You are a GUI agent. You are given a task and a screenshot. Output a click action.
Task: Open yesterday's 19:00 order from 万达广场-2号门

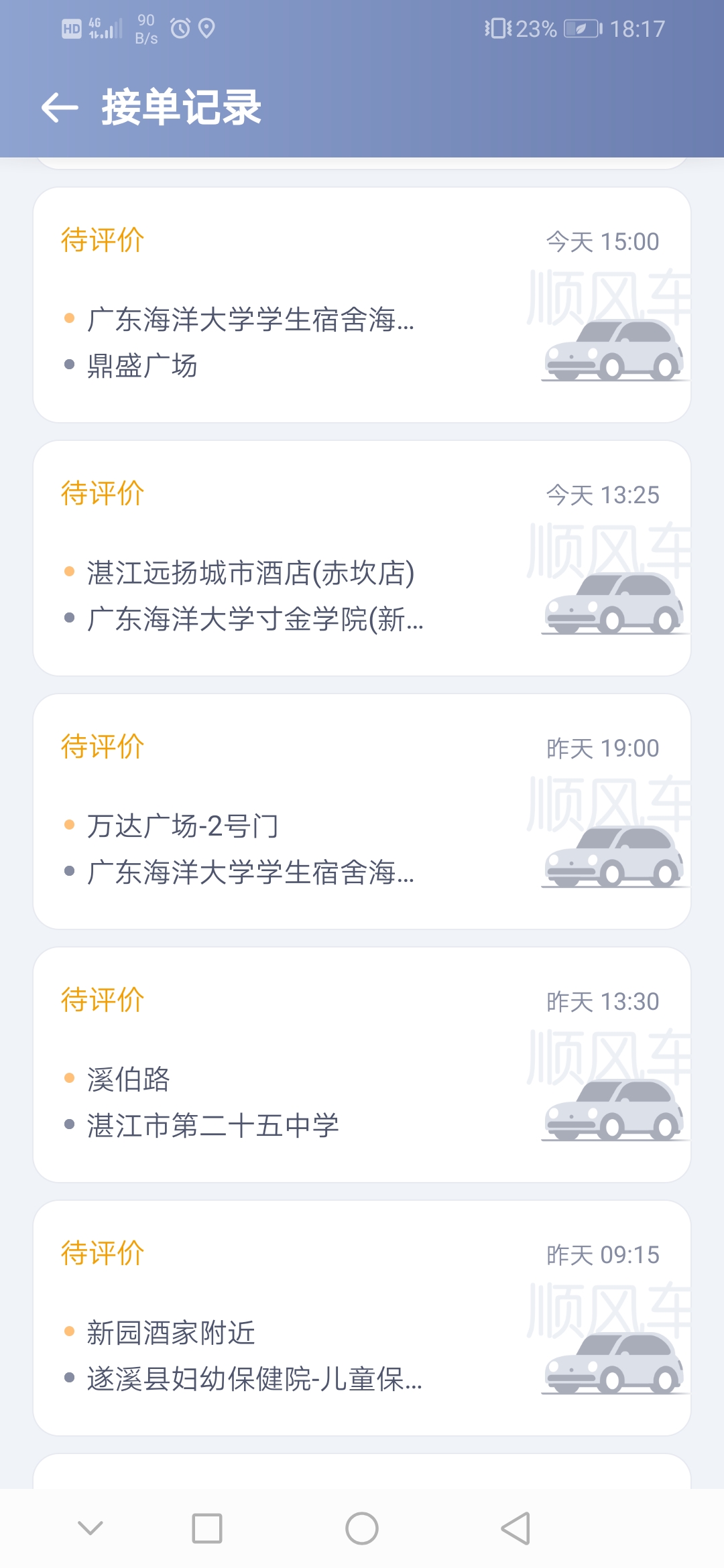click(x=362, y=811)
